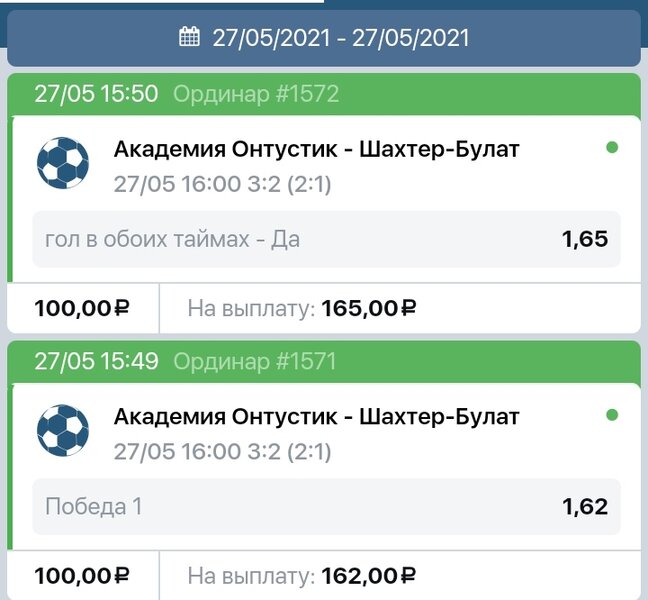The image size is (648, 600).
Task: Open bet #1572 with гол в обоих таймах
Action: point(326,240)
